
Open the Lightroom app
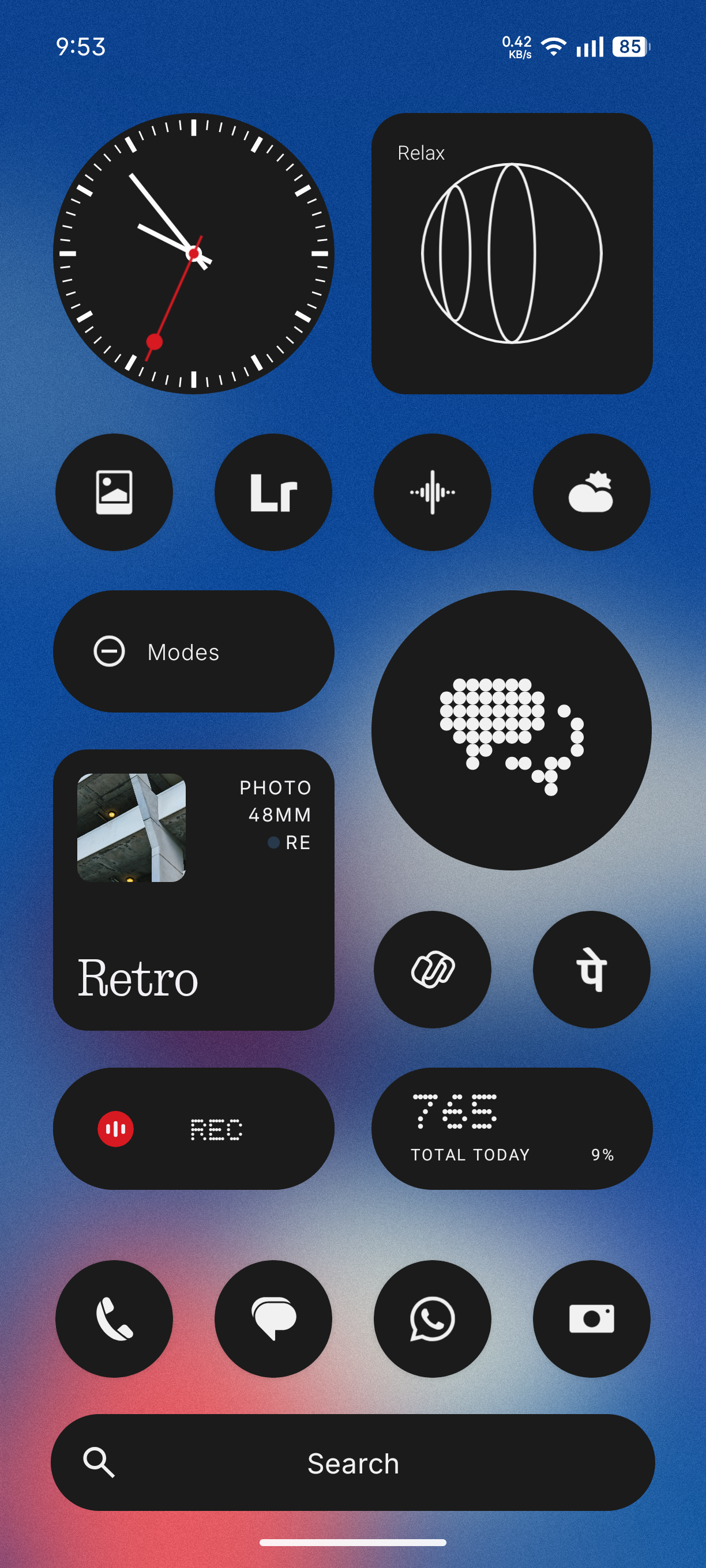[273, 492]
